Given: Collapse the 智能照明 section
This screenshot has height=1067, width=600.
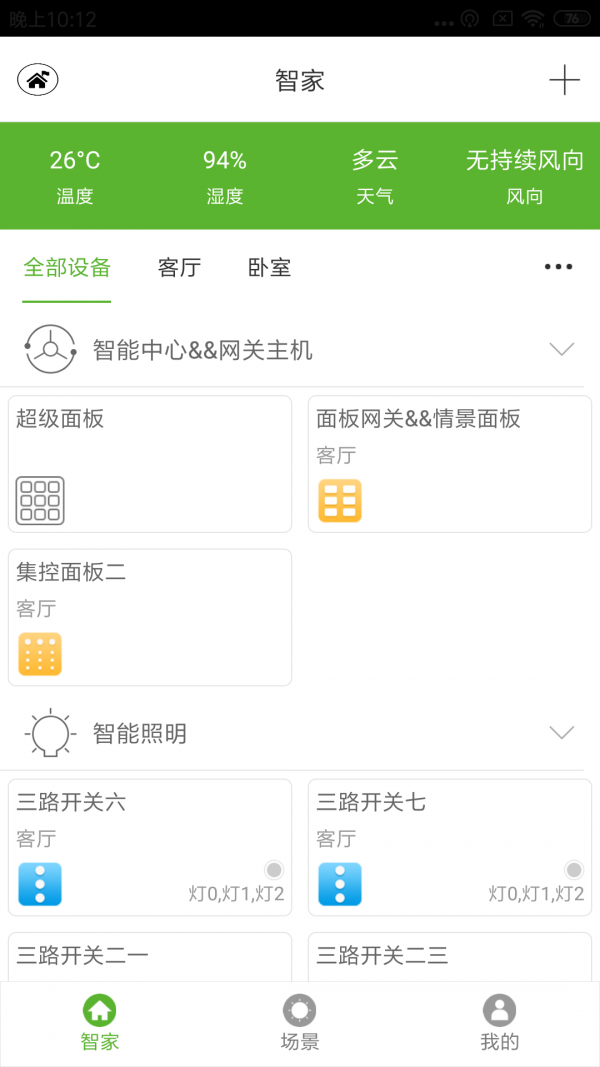Looking at the screenshot, I should [562, 733].
